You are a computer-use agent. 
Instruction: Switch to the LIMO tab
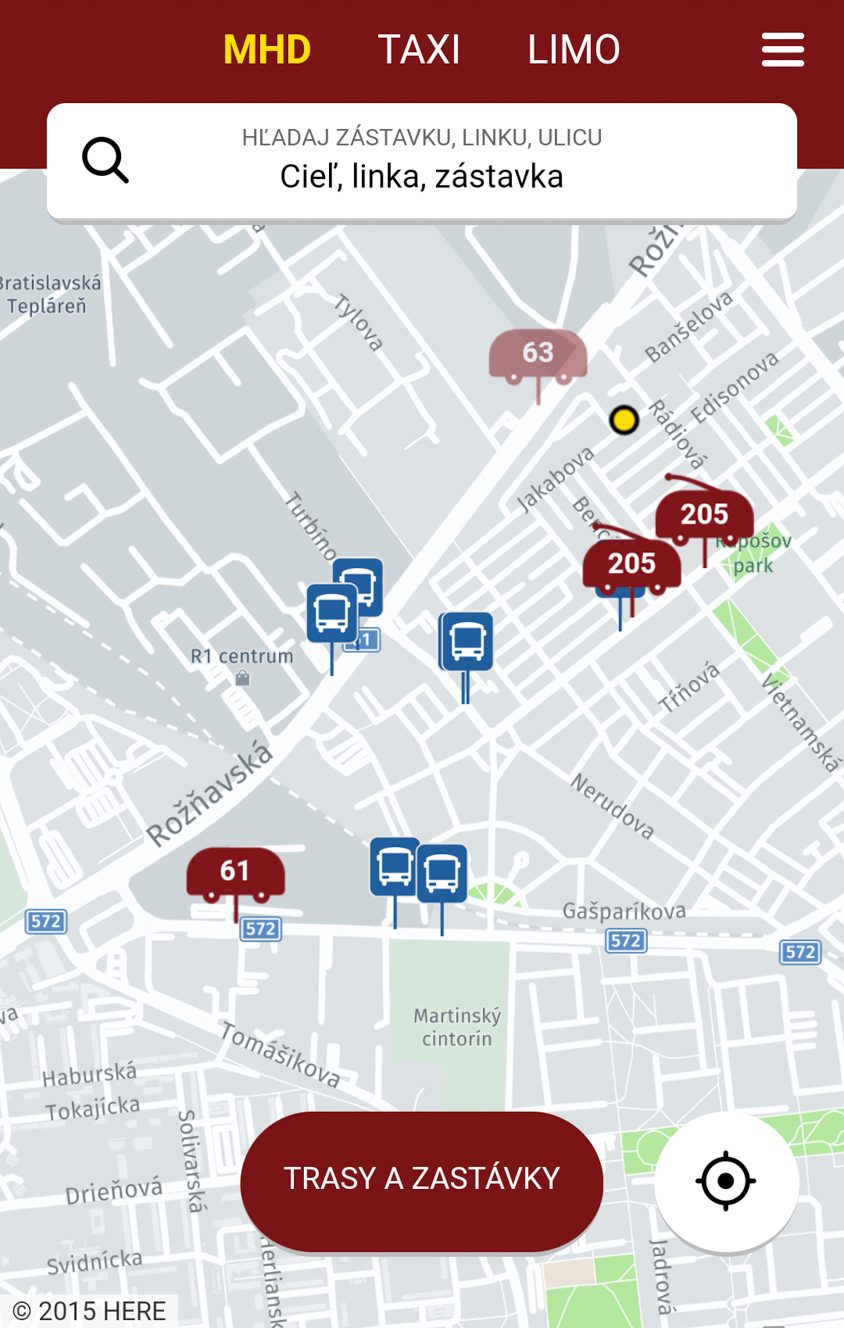(574, 49)
